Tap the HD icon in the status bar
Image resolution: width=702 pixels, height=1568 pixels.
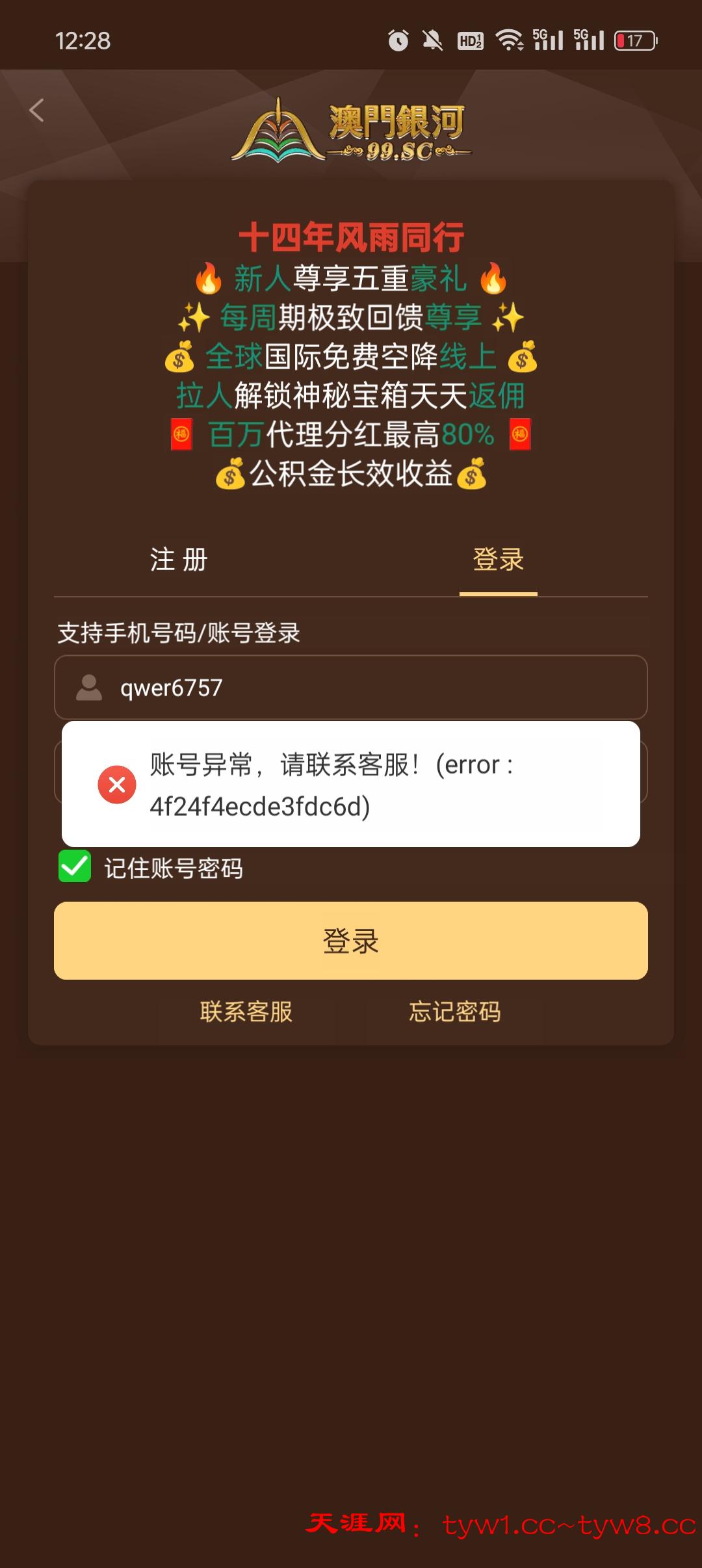[x=469, y=40]
